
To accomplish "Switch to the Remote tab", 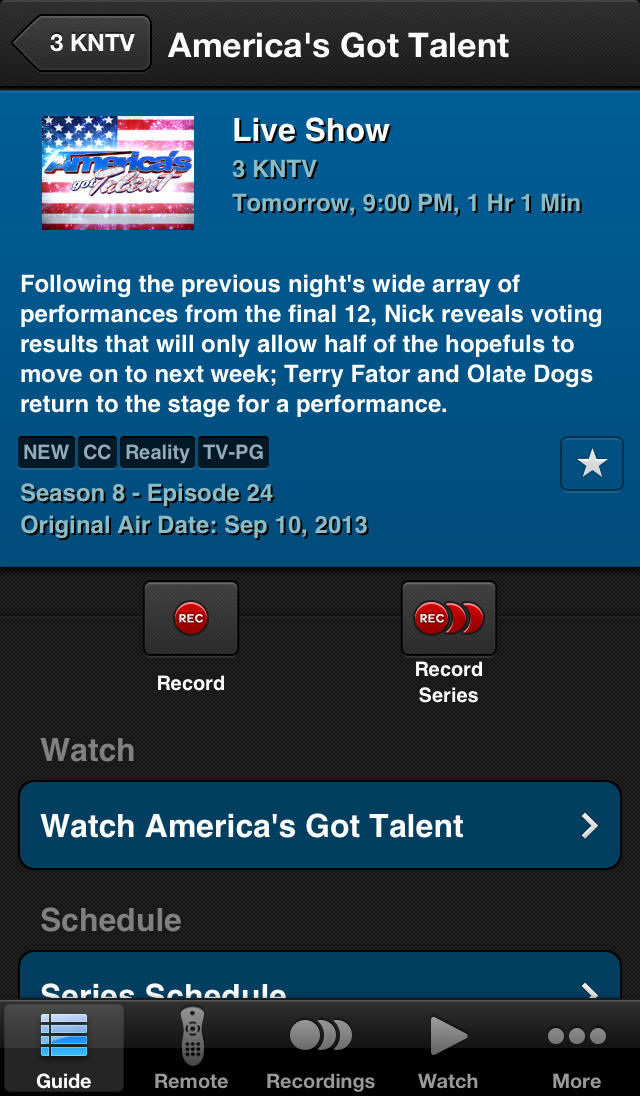I will pos(191,1050).
